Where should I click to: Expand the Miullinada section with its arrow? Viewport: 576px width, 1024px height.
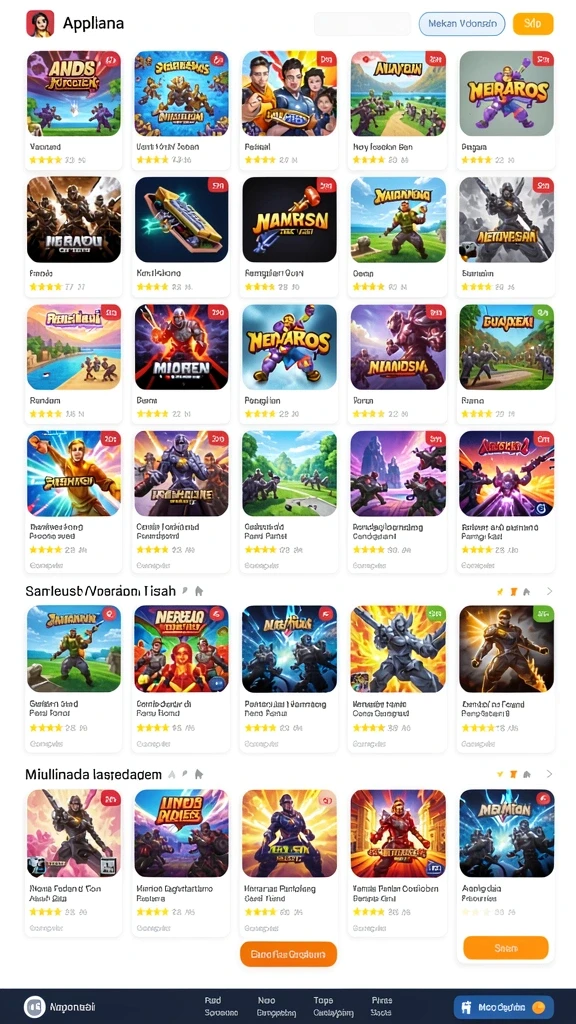(549, 774)
